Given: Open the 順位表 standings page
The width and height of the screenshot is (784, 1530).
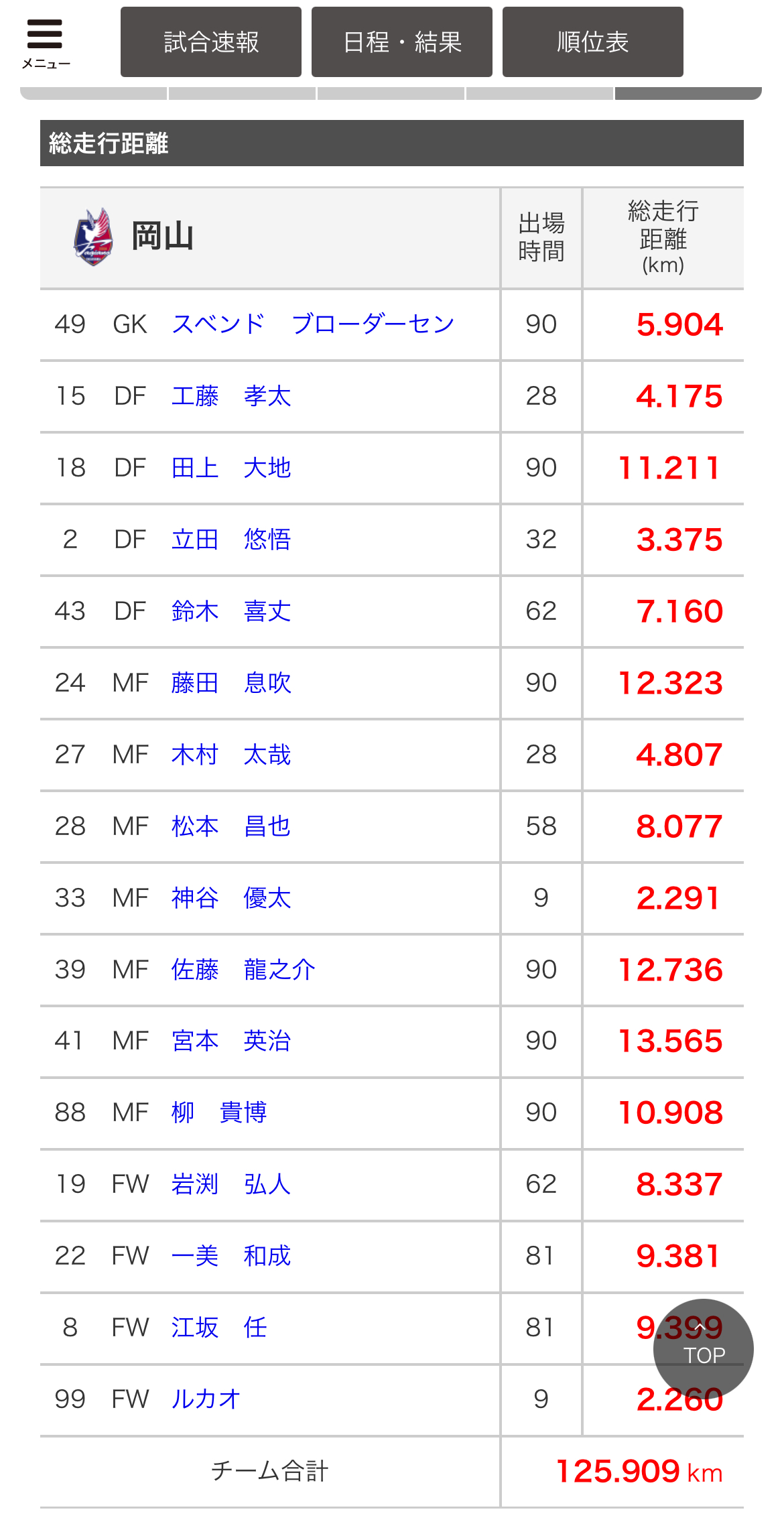Looking at the screenshot, I should coord(592,42).
